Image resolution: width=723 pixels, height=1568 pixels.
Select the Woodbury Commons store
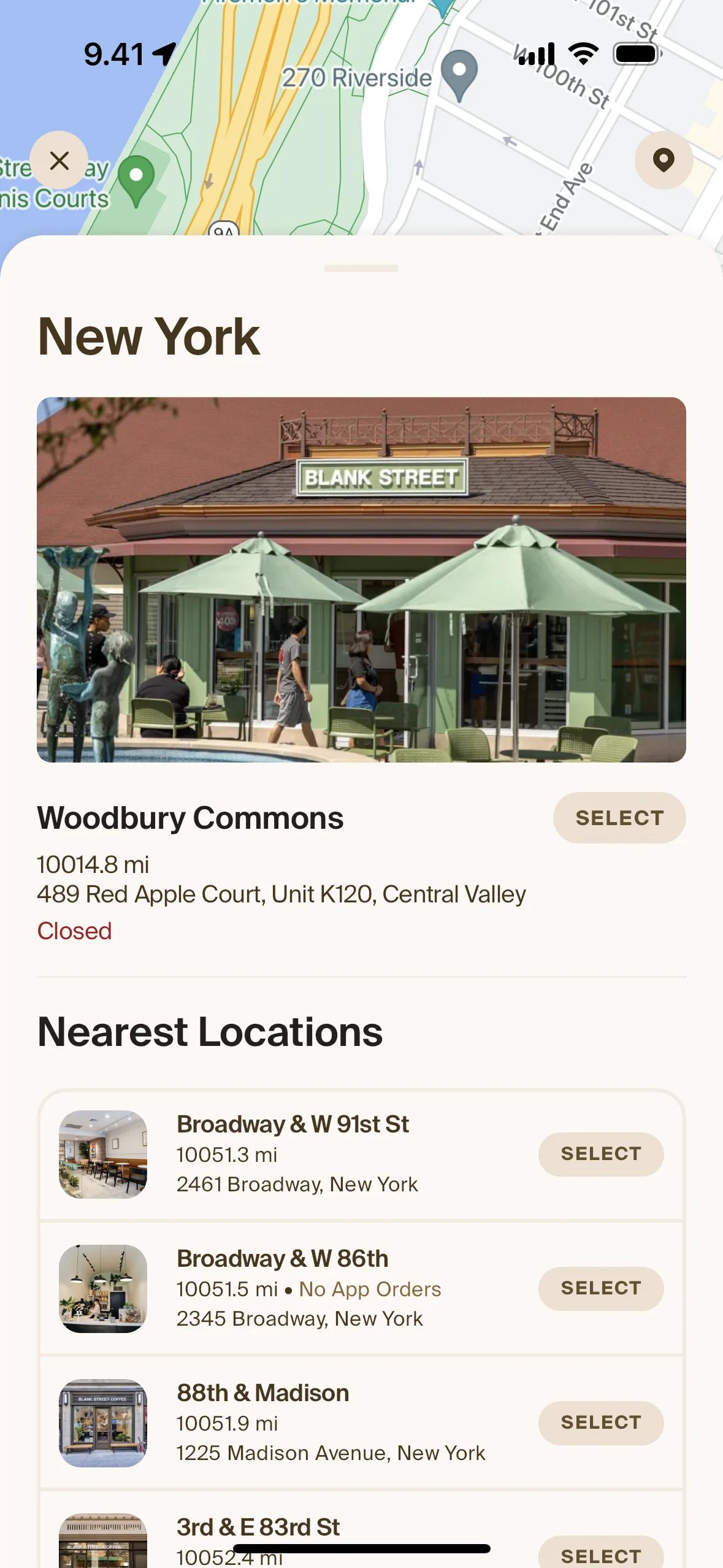pos(619,818)
